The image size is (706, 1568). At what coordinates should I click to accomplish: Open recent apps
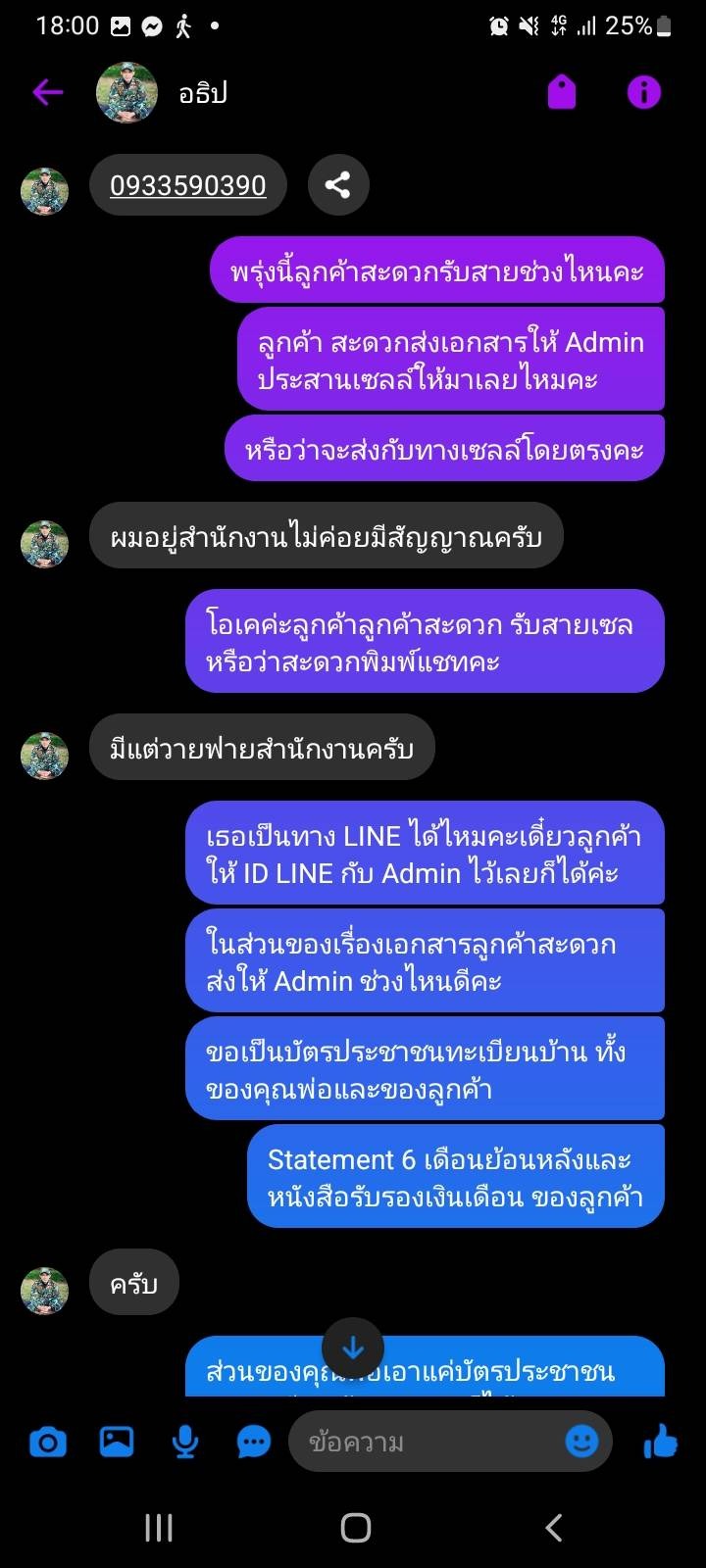click(159, 1527)
